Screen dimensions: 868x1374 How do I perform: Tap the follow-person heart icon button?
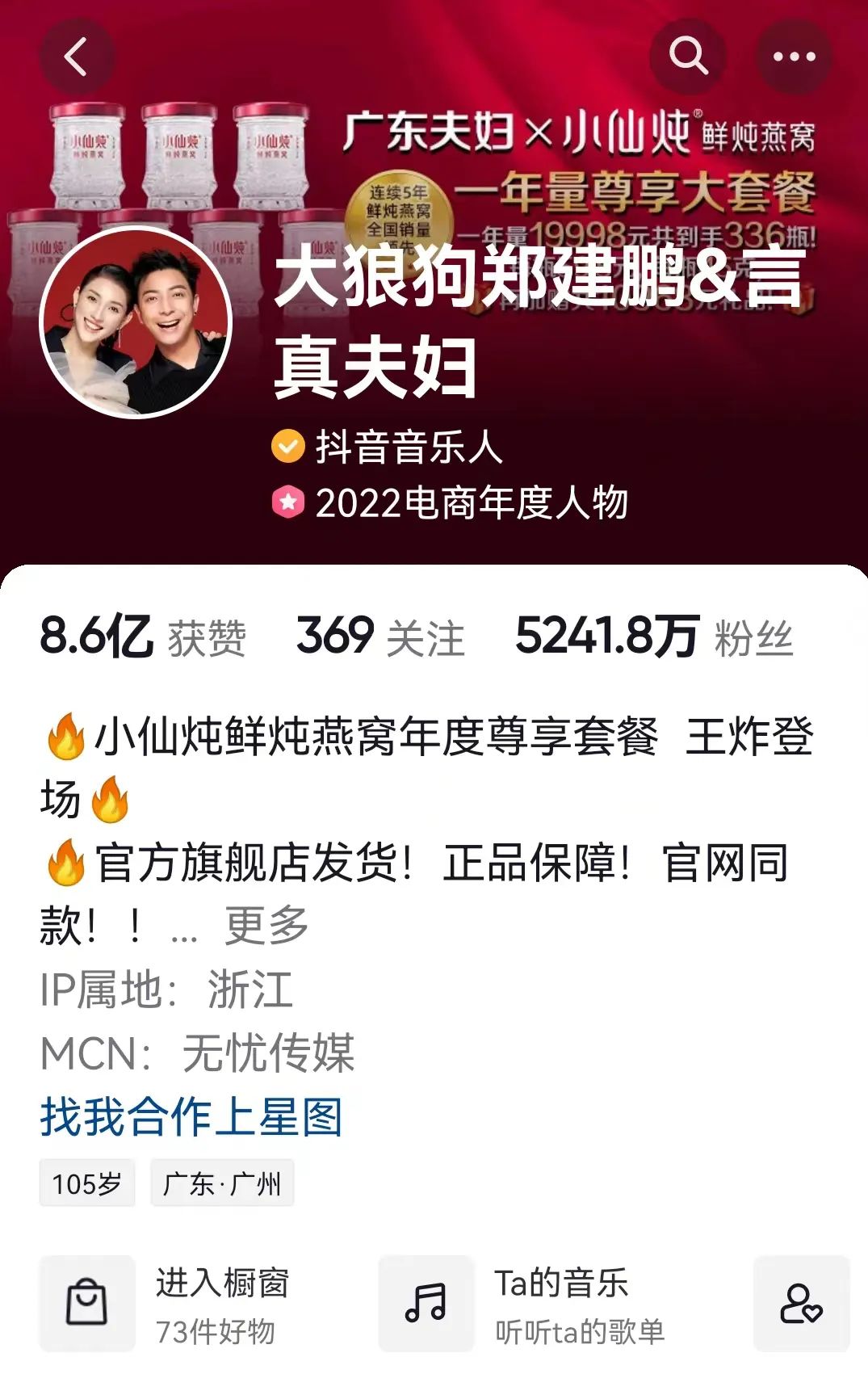801,1303
